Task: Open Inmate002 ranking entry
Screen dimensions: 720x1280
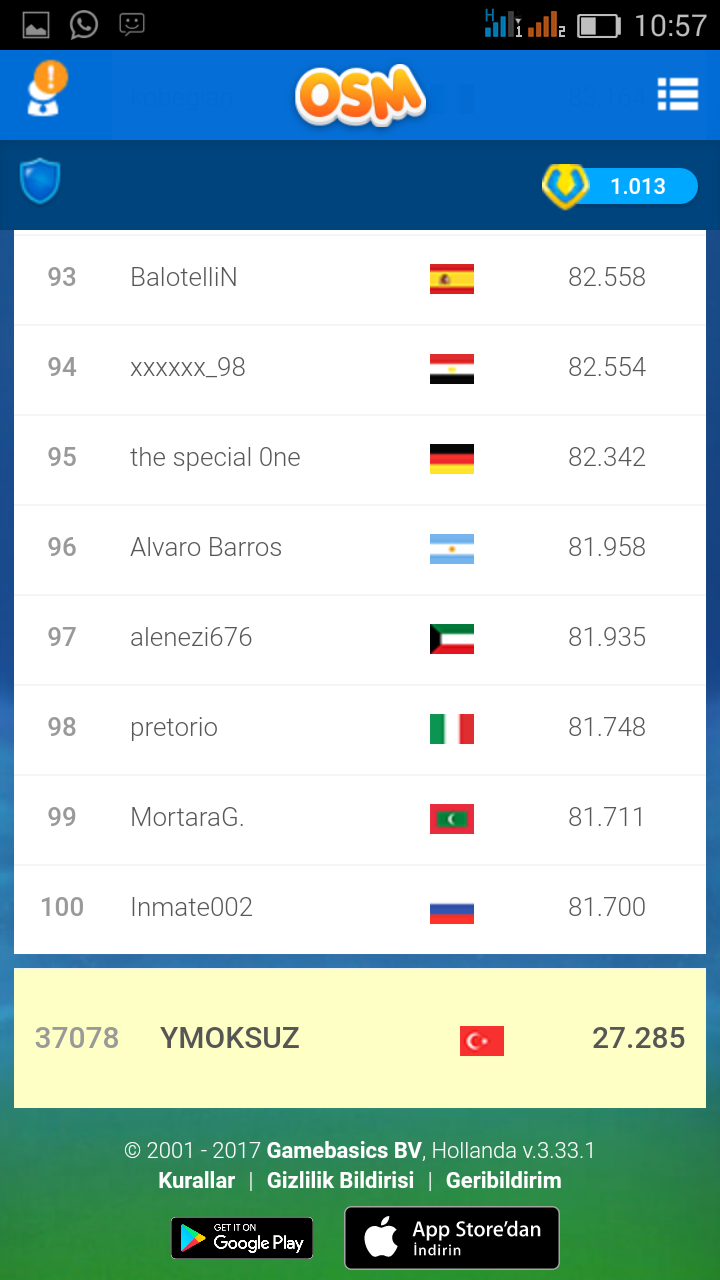Action: pos(360,908)
